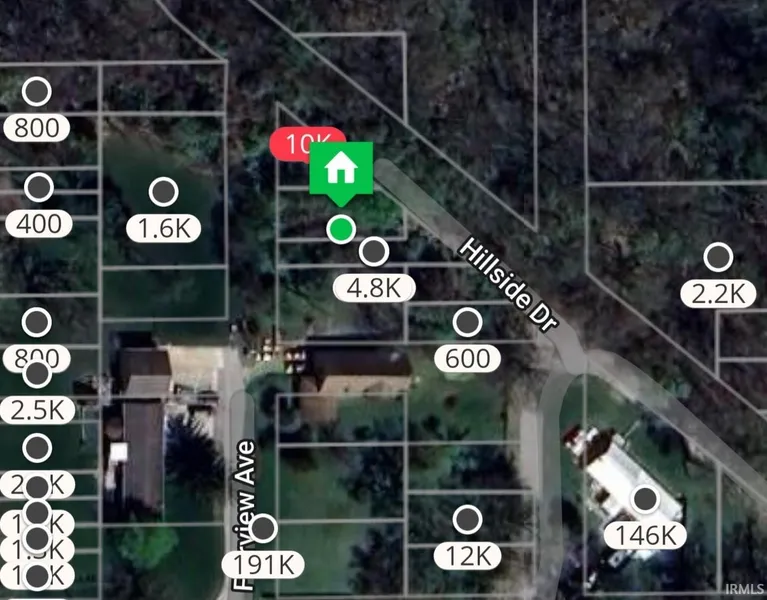Select the 1.6K parcel marker

tap(163, 228)
